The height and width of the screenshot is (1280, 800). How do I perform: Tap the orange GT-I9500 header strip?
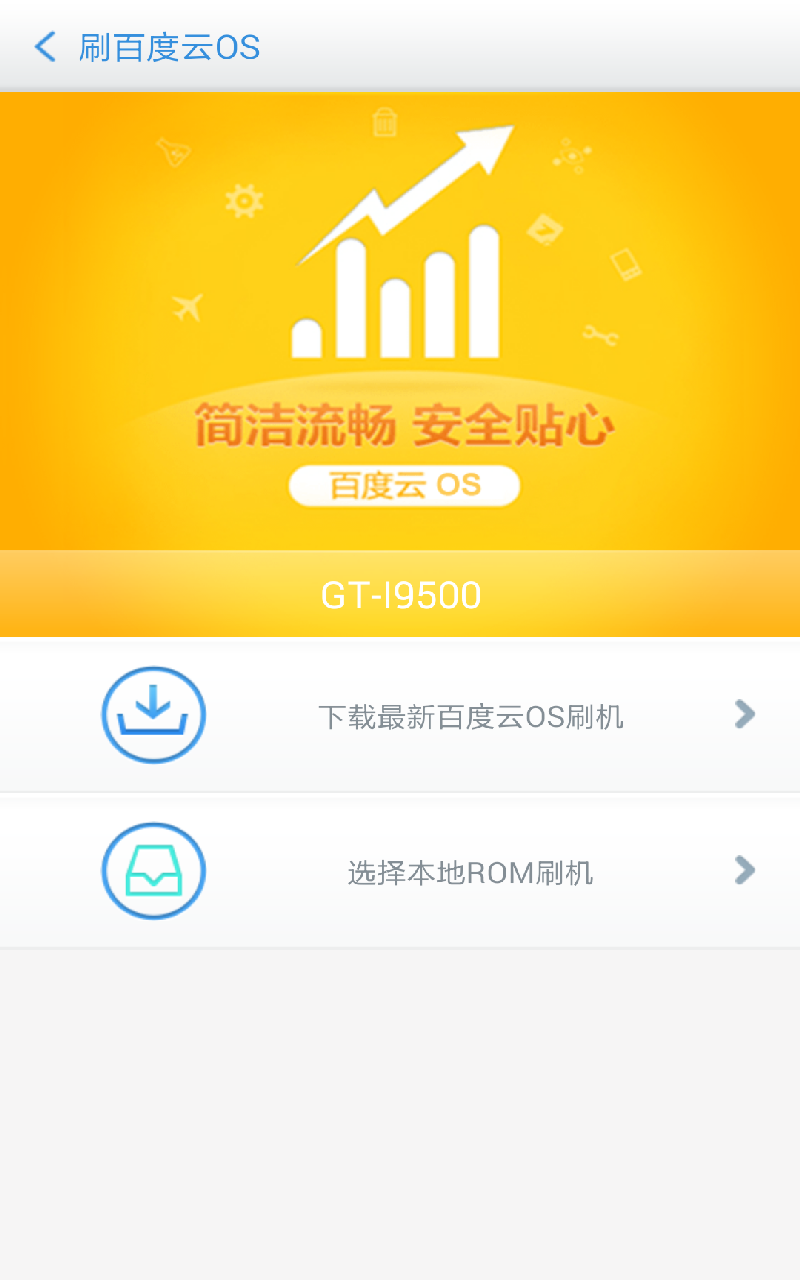[x=400, y=593]
